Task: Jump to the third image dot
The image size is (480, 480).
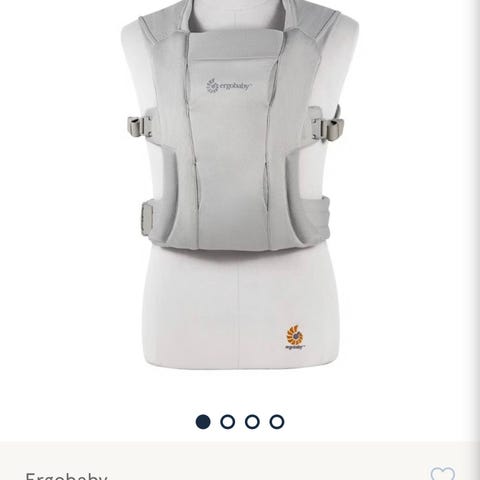Action: click(x=252, y=422)
